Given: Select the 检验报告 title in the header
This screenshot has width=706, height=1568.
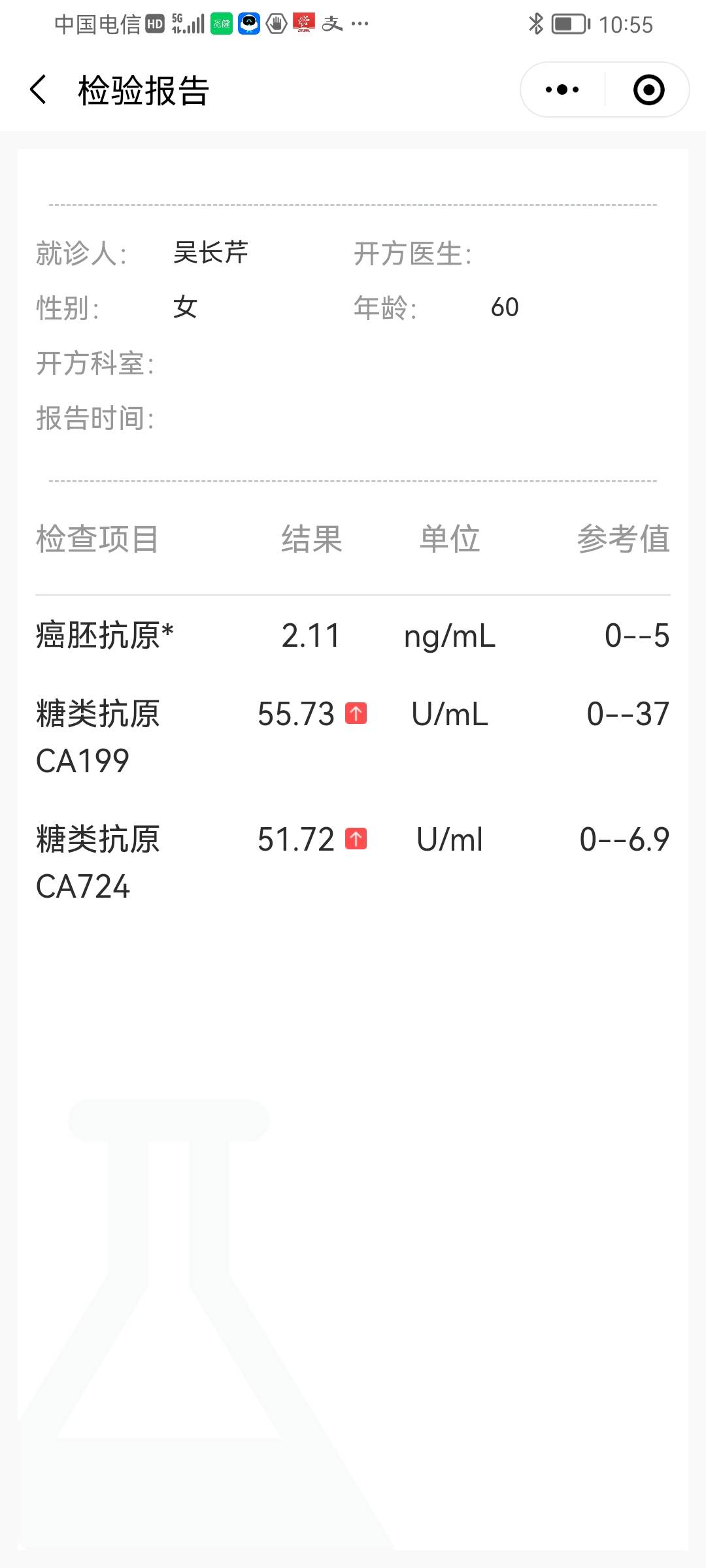Looking at the screenshot, I should point(143,91).
